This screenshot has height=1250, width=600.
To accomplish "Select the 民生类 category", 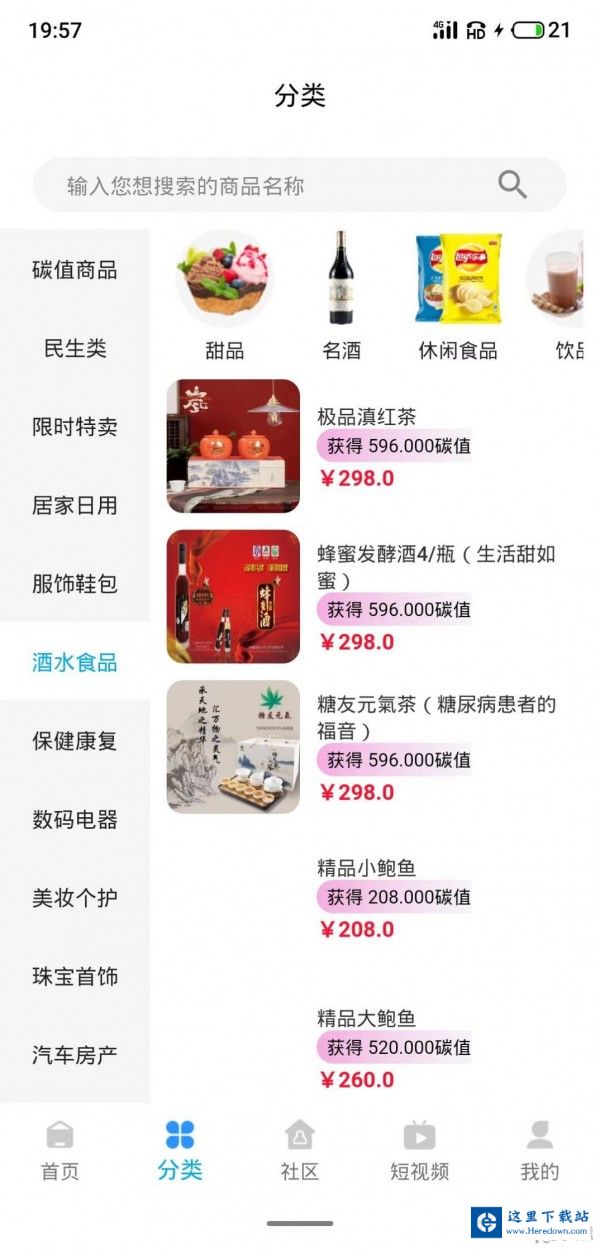I will point(75,349).
